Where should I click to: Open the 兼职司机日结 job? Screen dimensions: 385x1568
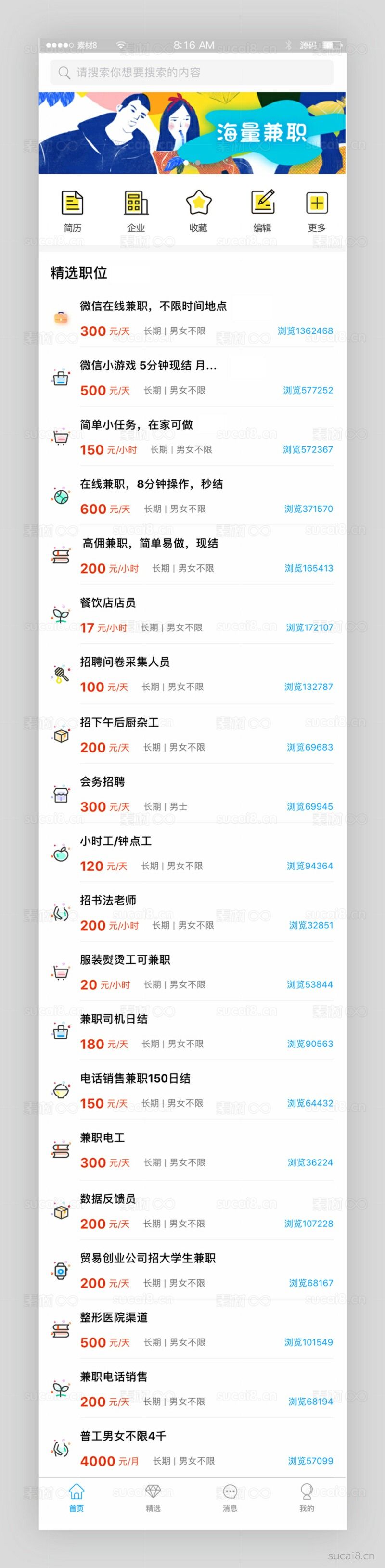pos(192,1031)
